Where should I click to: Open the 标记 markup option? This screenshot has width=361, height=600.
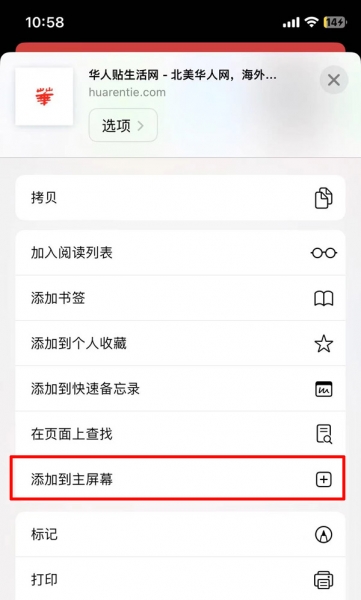(180, 534)
